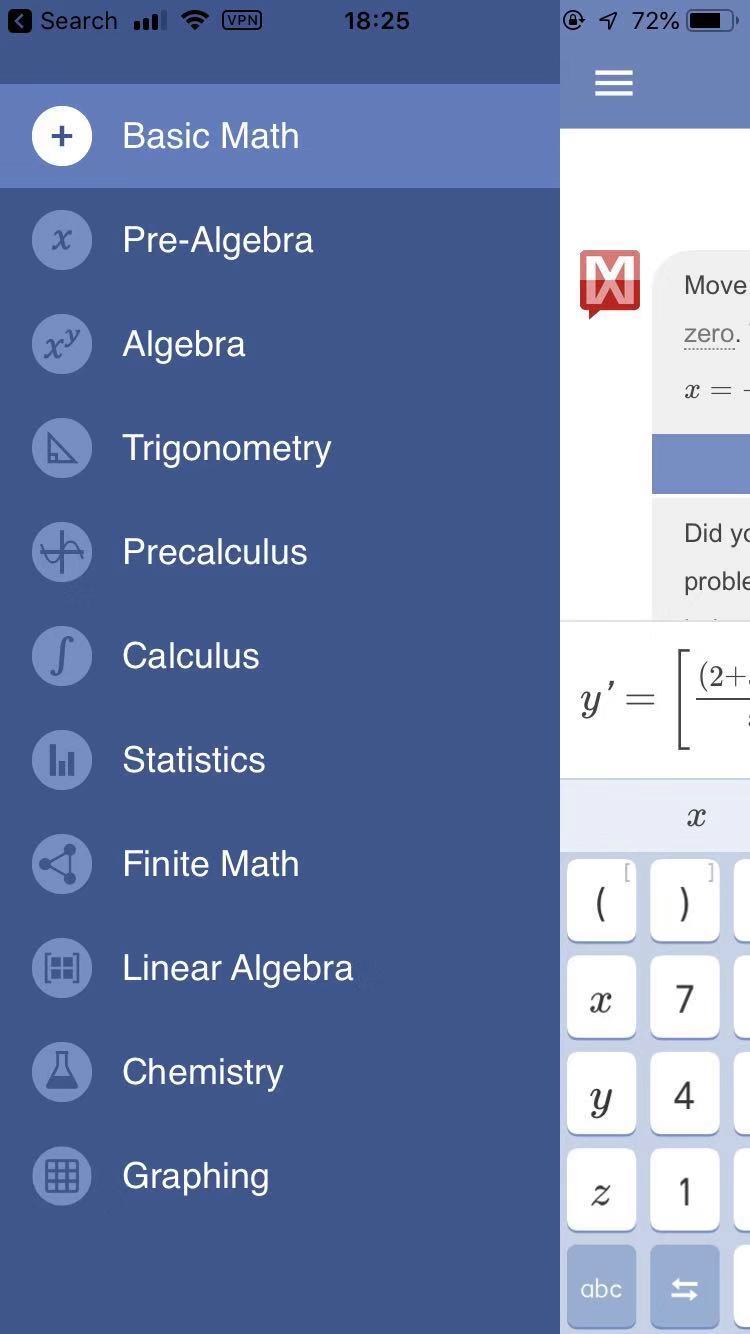Tap the 7 key on math keyboard
Image resolution: width=750 pixels, height=1334 pixels.
(x=684, y=999)
